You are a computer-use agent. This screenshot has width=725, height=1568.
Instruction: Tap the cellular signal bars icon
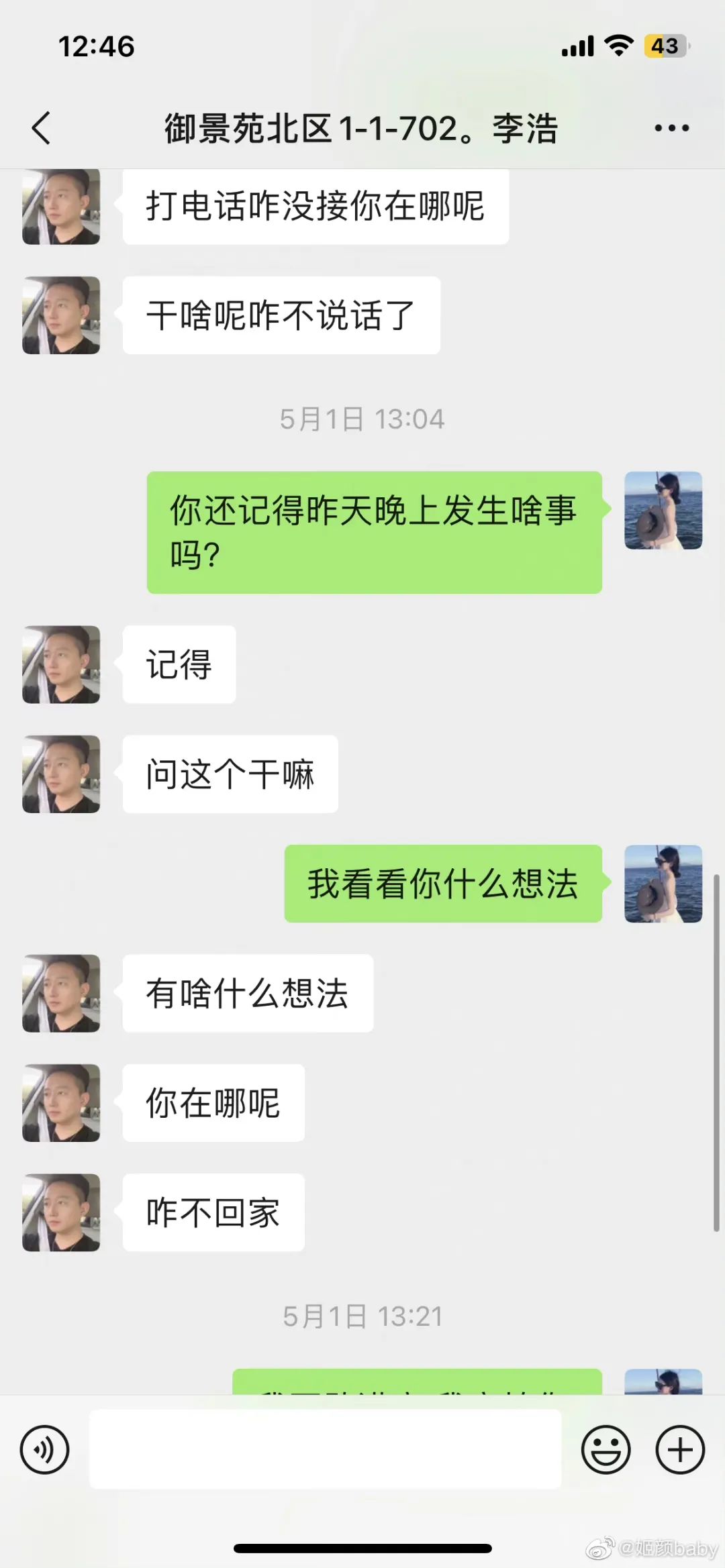coord(579,46)
